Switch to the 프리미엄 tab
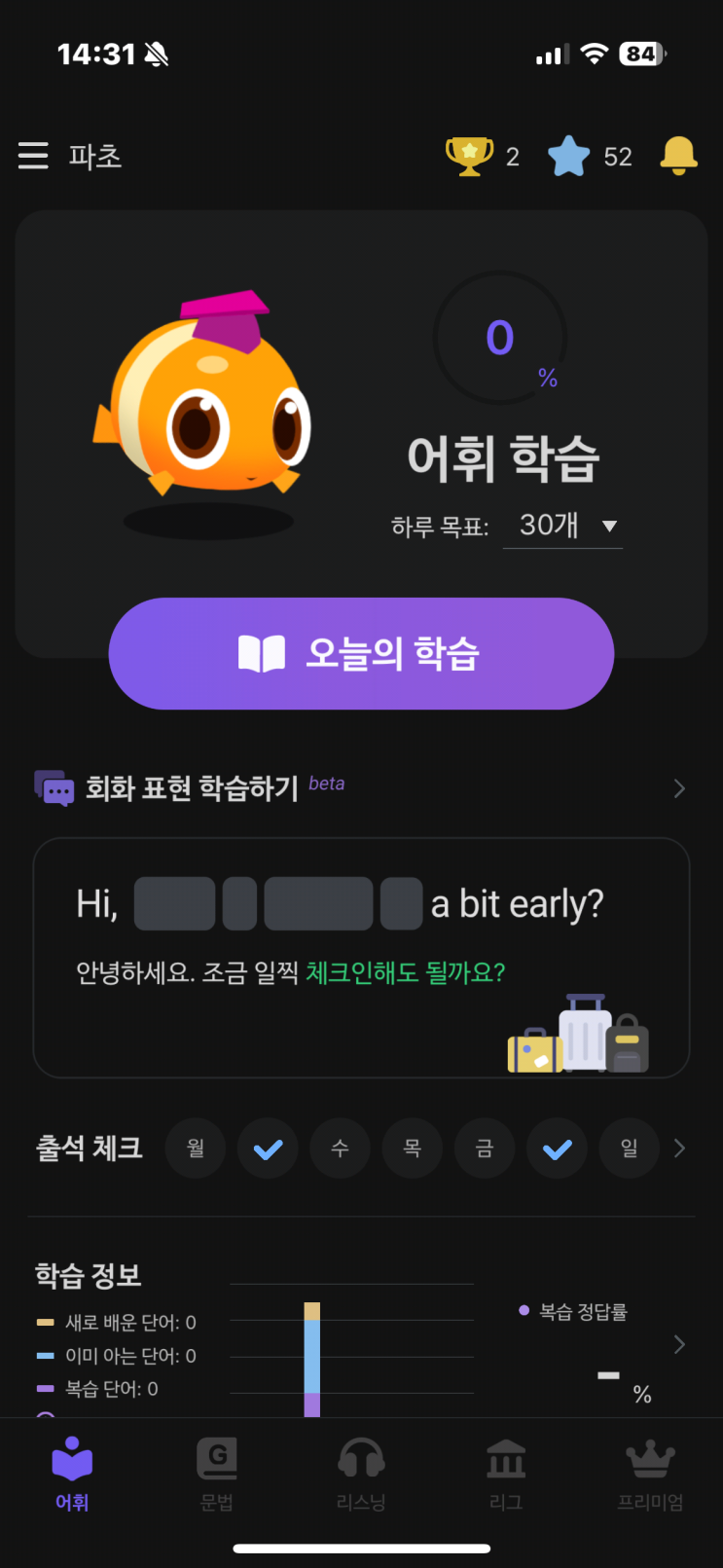 (x=650, y=1476)
